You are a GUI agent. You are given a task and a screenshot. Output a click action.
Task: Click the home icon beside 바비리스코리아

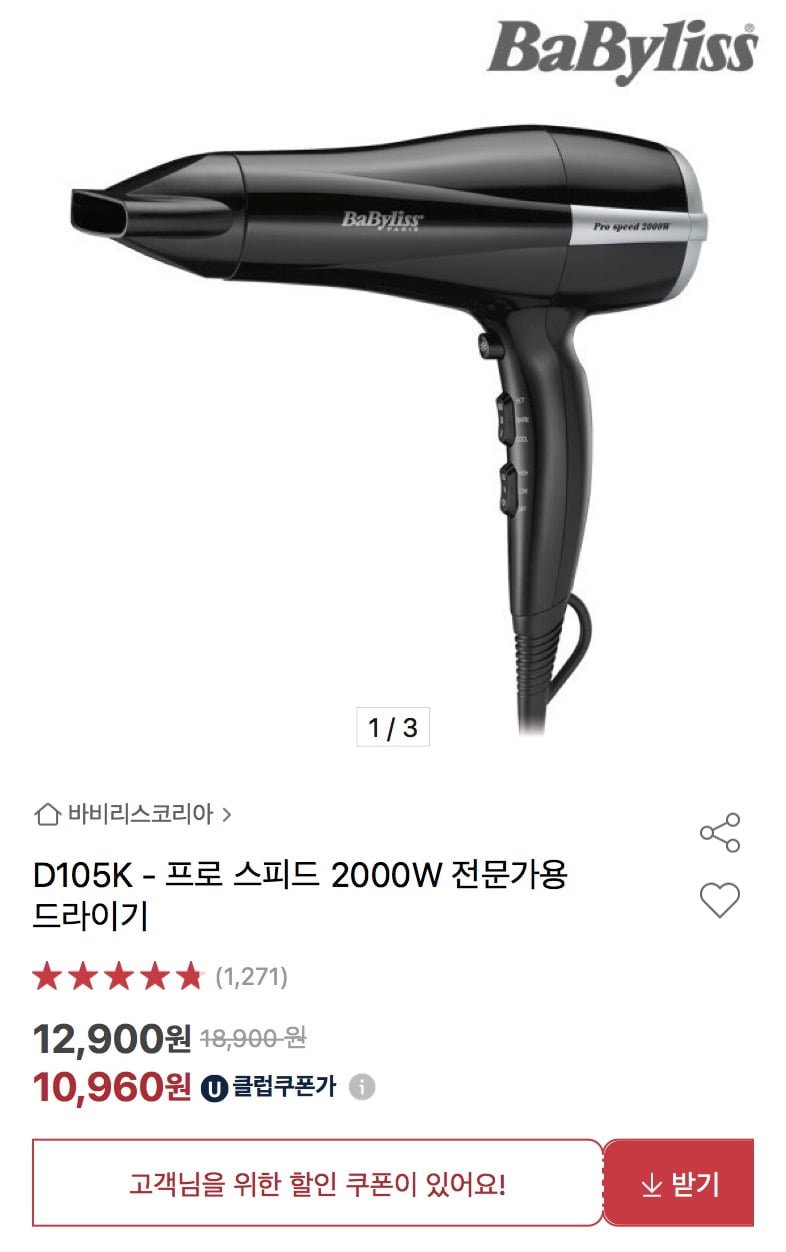46,813
